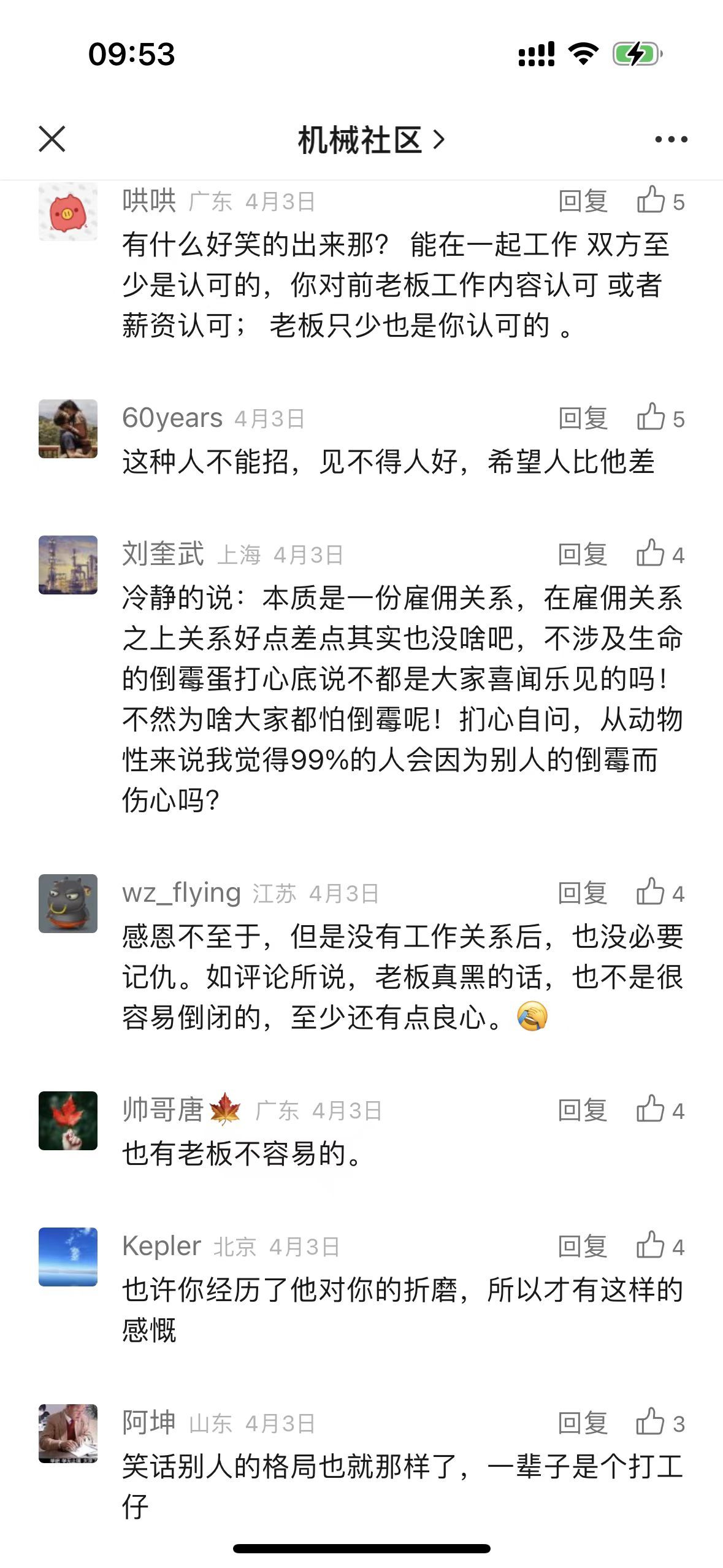Reply to 阿坤's comment
The image size is (723, 1568).
click(583, 1423)
